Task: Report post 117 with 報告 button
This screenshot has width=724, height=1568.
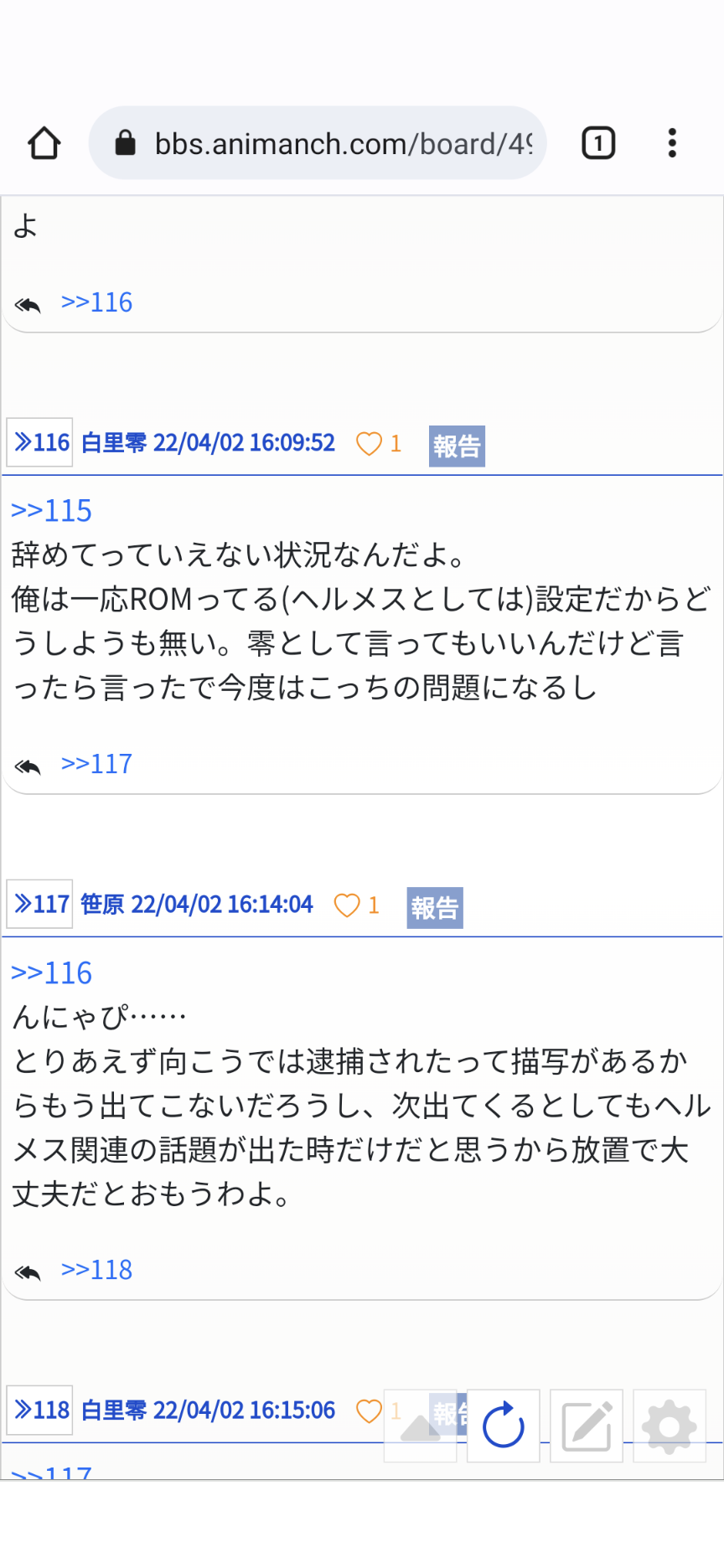Action: pos(435,908)
